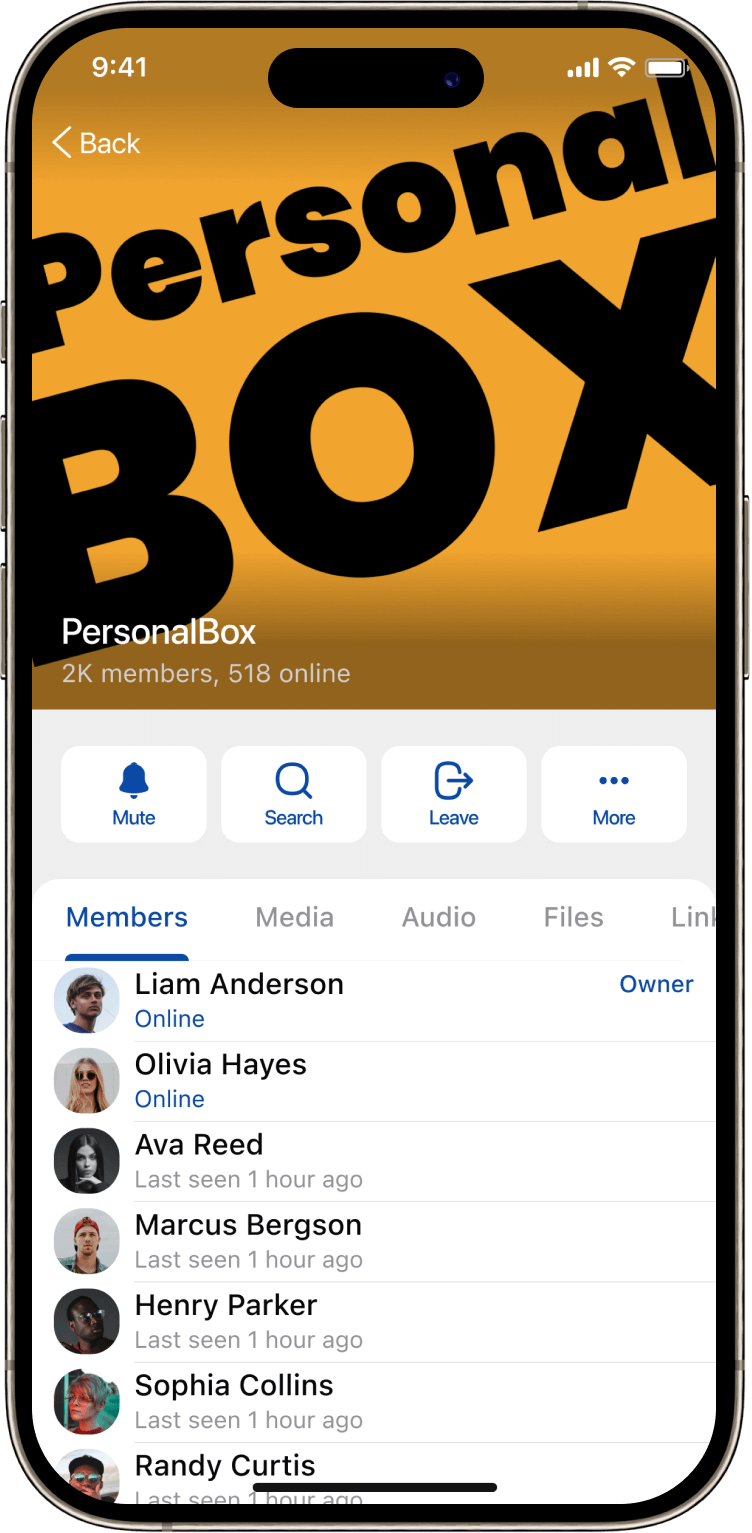752x1533 pixels.
Task: Search within the group
Action: pos(294,794)
